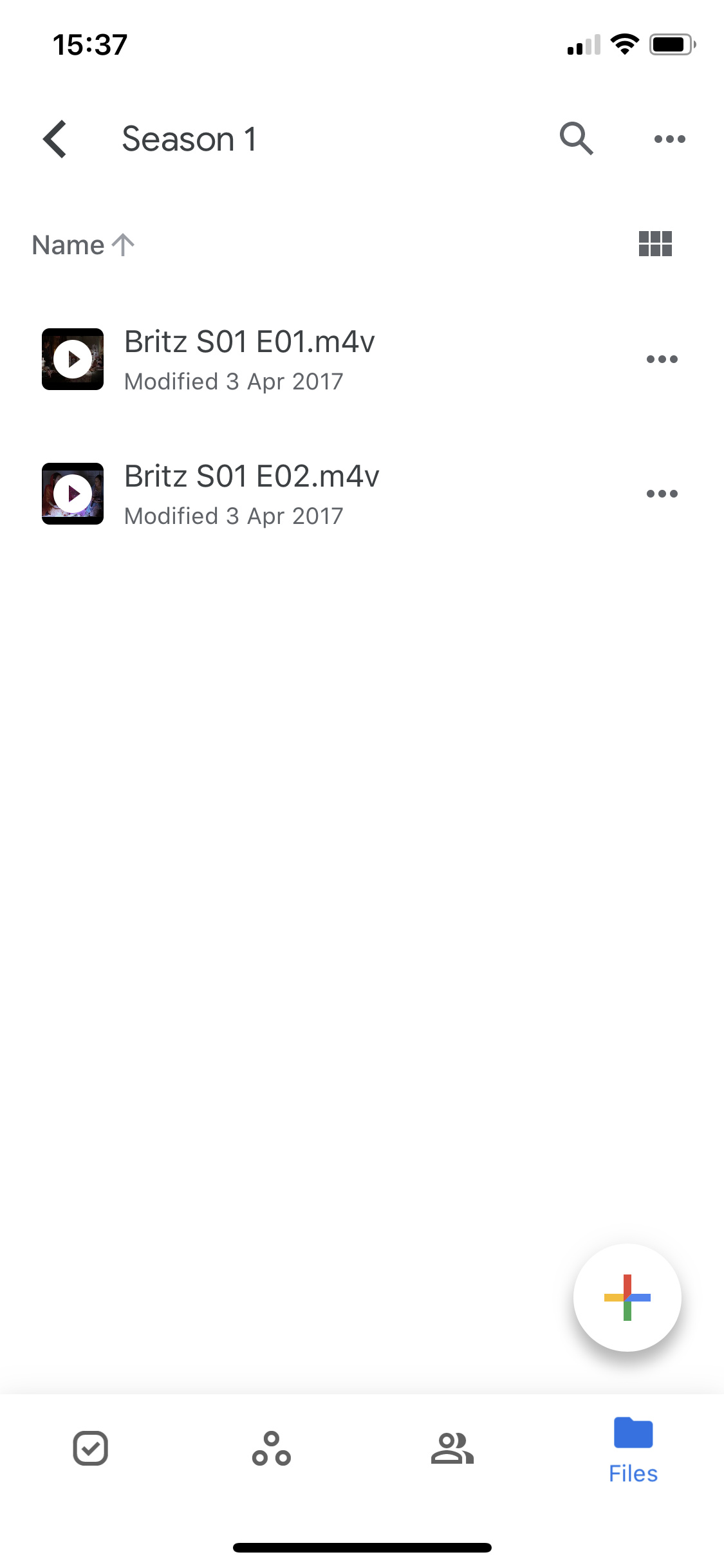Go to the Shared people tab
This screenshot has width=724, height=1568.
tap(452, 1448)
